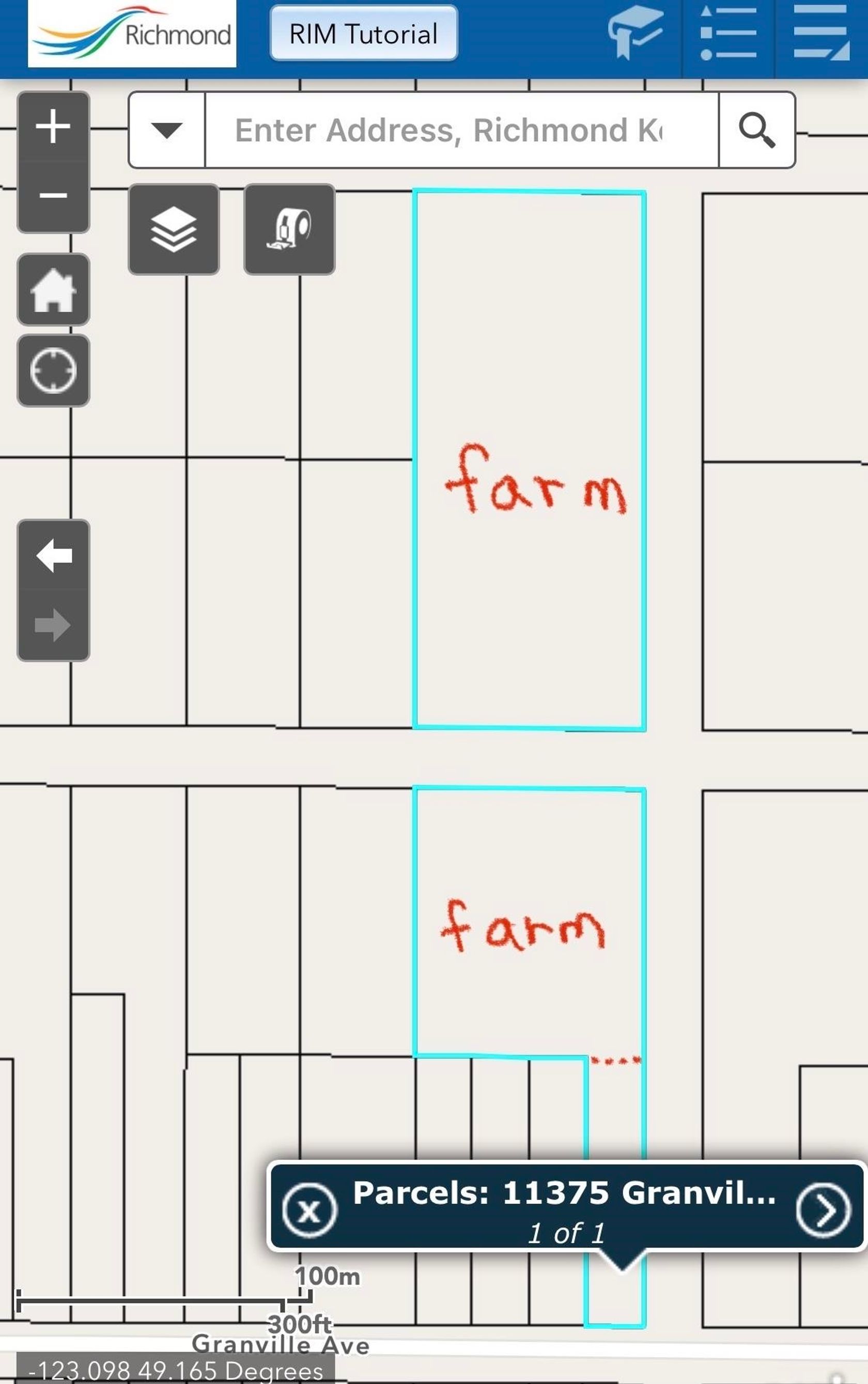Image resolution: width=868 pixels, height=1384 pixels.
Task: Open the graduation cap help icon
Action: [x=636, y=34]
